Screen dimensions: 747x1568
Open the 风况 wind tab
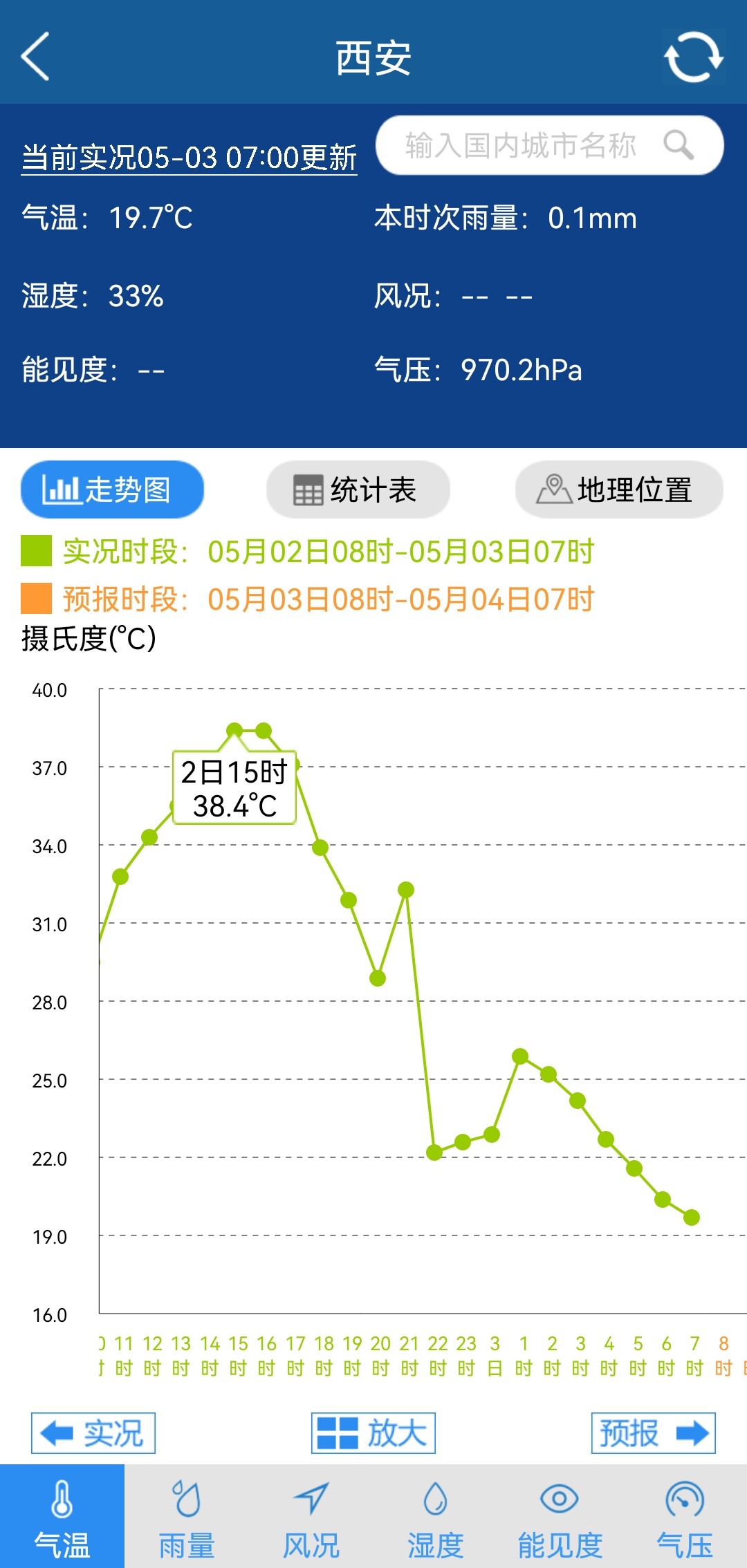pos(311,1516)
